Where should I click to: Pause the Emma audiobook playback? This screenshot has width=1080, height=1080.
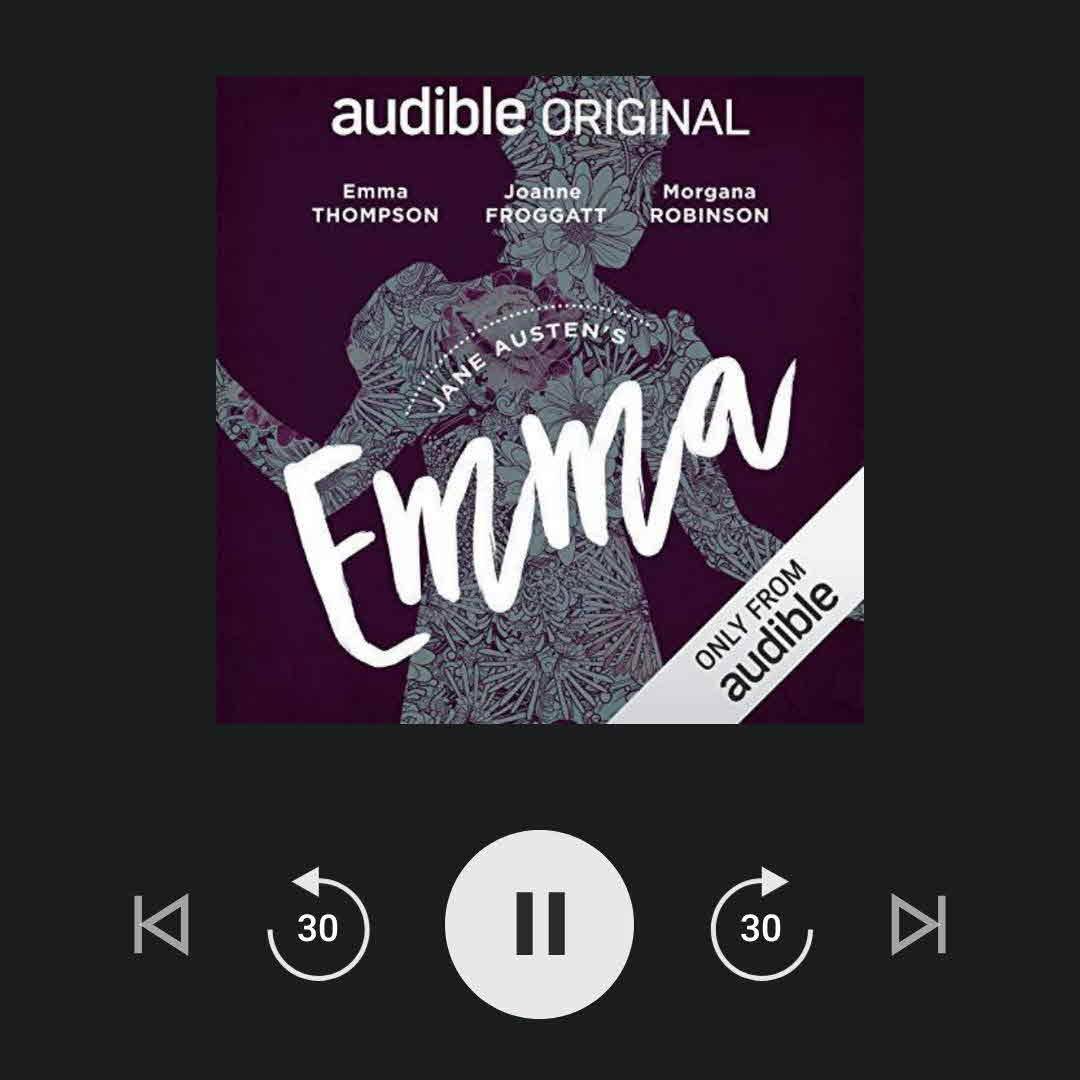pyautogui.click(x=539, y=924)
